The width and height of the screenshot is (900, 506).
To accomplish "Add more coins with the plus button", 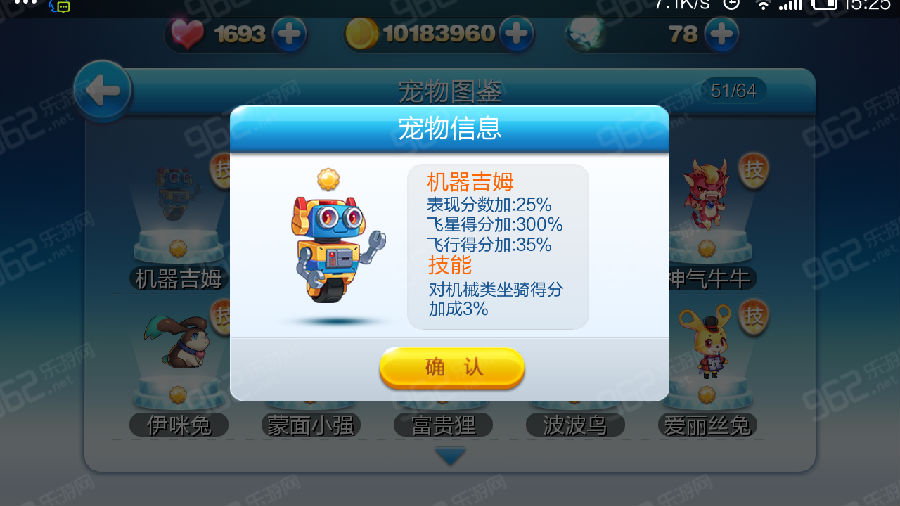I will (515, 34).
